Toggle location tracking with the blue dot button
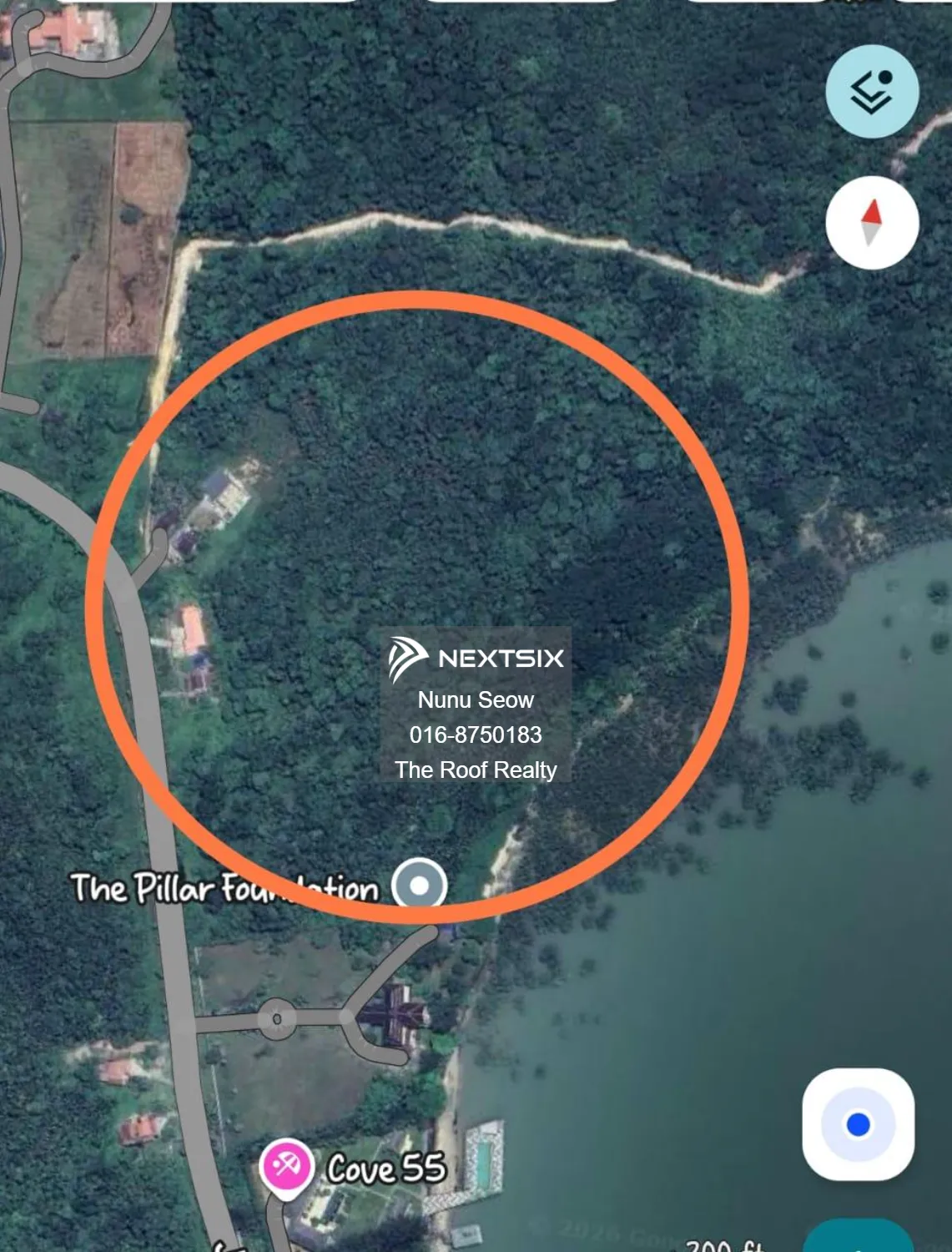952x1252 pixels. (858, 1127)
